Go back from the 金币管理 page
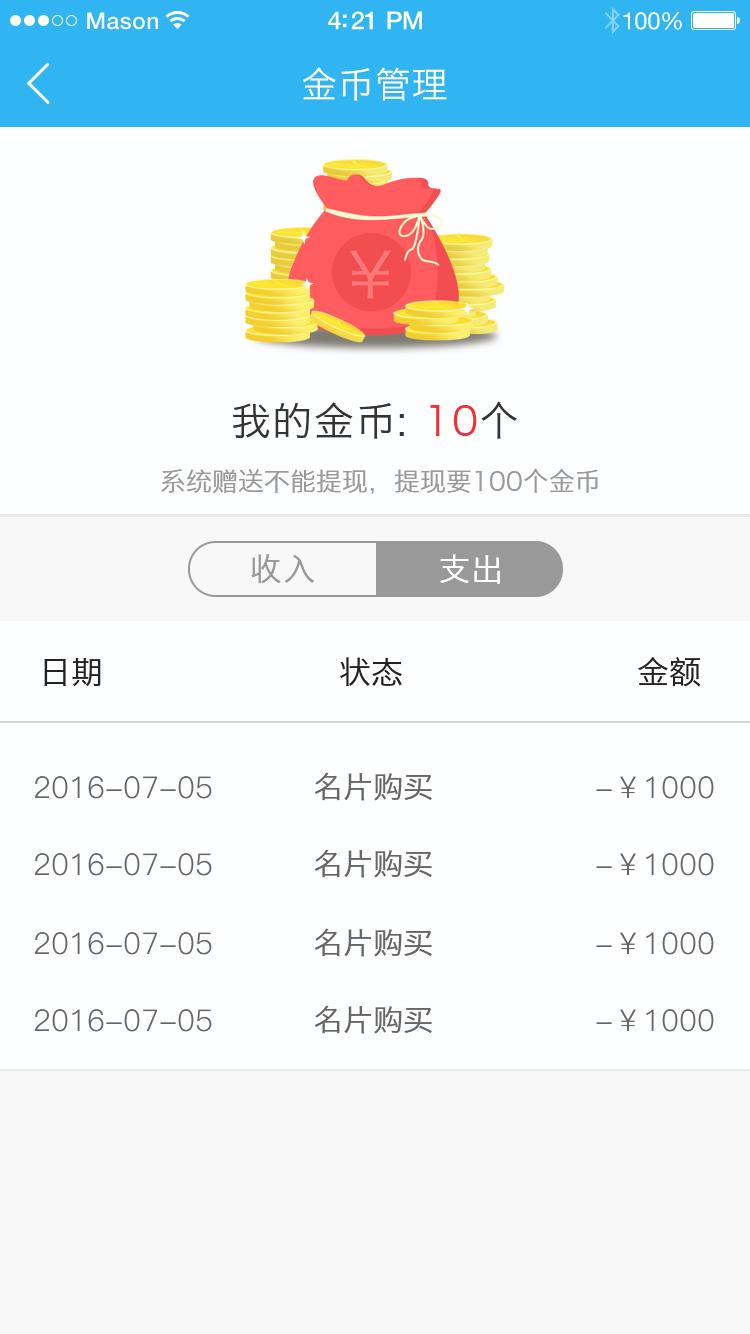Screen dimensions: 750x1334 click(39, 84)
